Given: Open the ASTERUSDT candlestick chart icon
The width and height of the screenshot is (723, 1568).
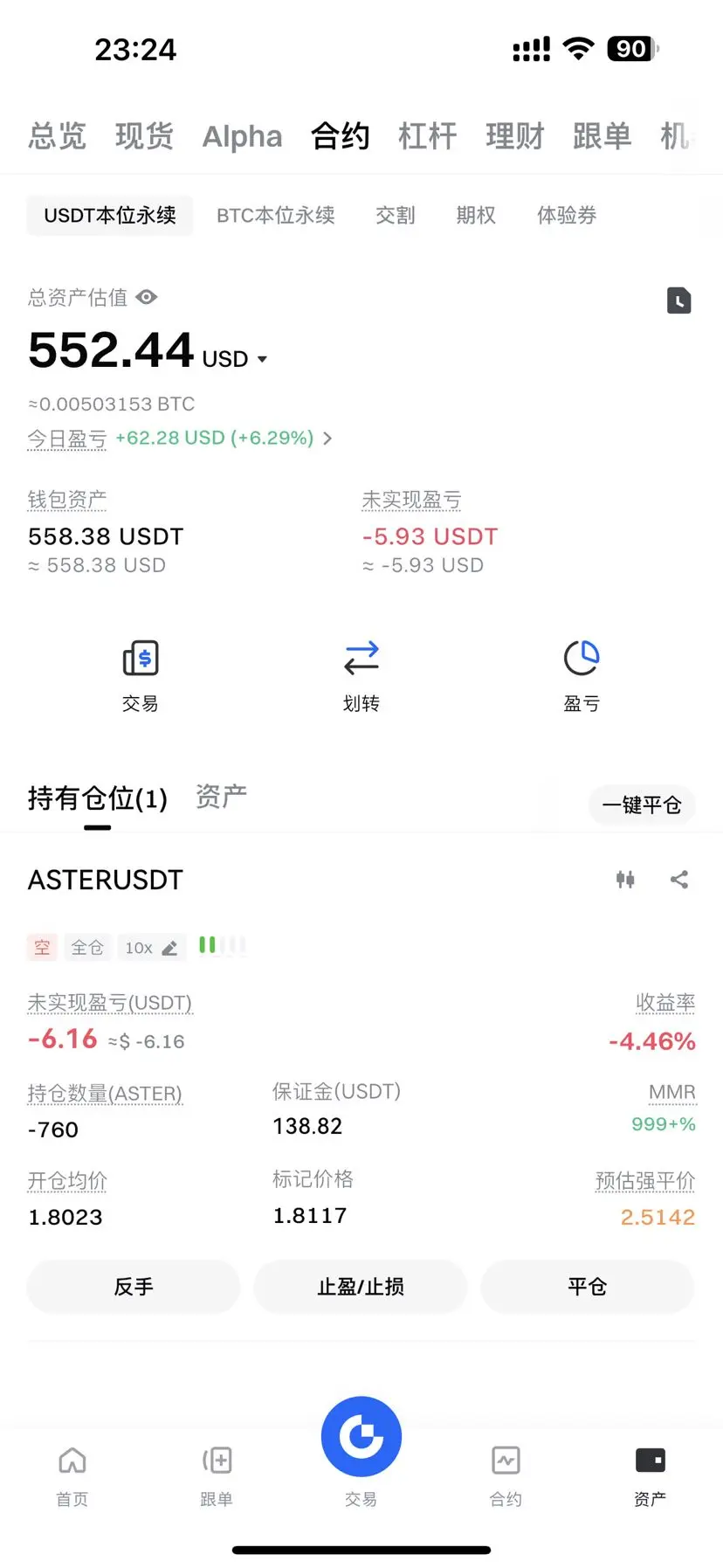Looking at the screenshot, I should [625, 880].
